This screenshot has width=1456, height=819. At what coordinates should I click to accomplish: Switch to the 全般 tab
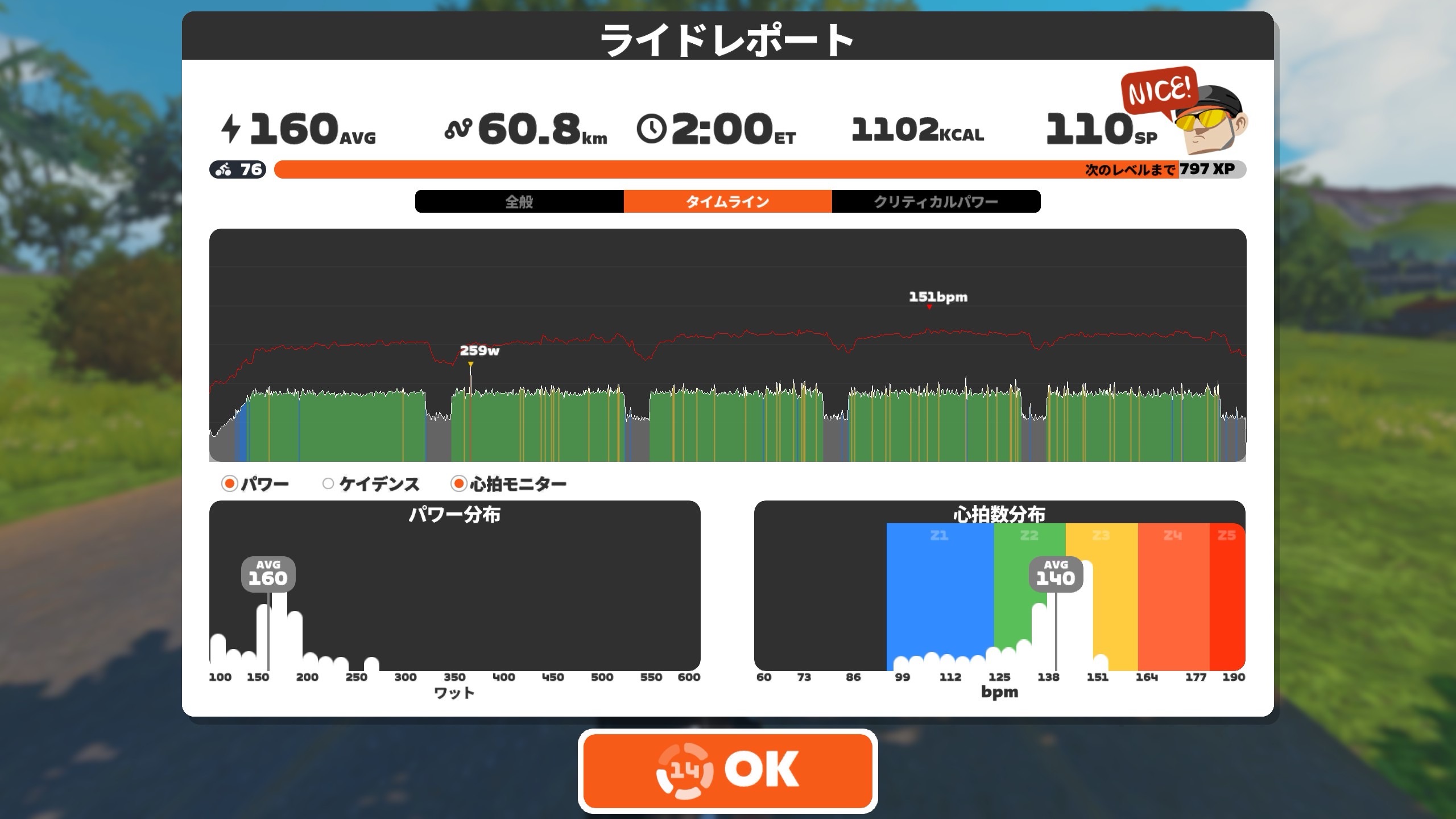point(519,202)
